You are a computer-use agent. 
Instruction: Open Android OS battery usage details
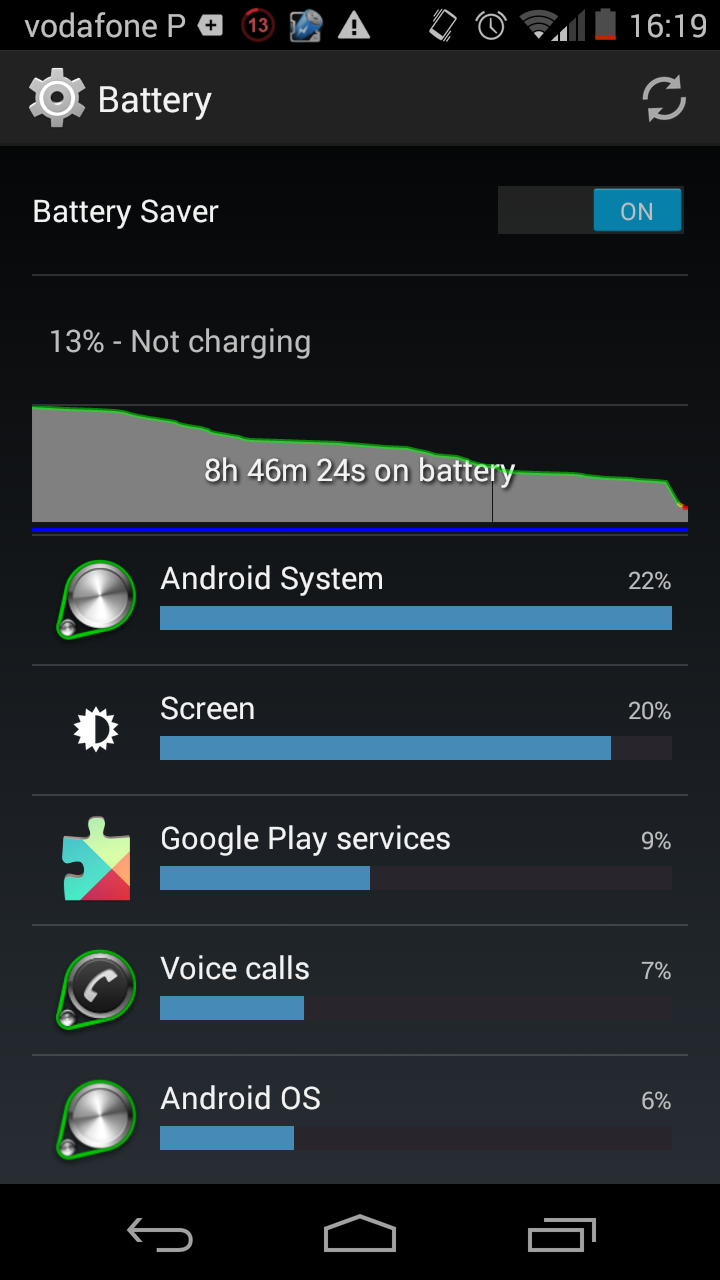coord(360,1119)
